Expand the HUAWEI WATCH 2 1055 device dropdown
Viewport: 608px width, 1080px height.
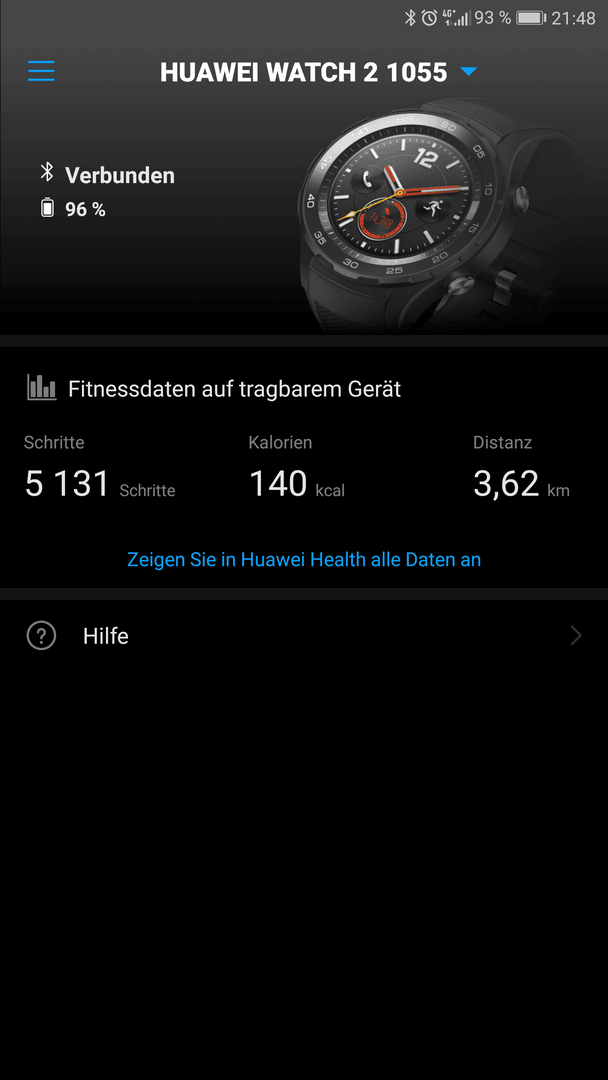coord(467,72)
